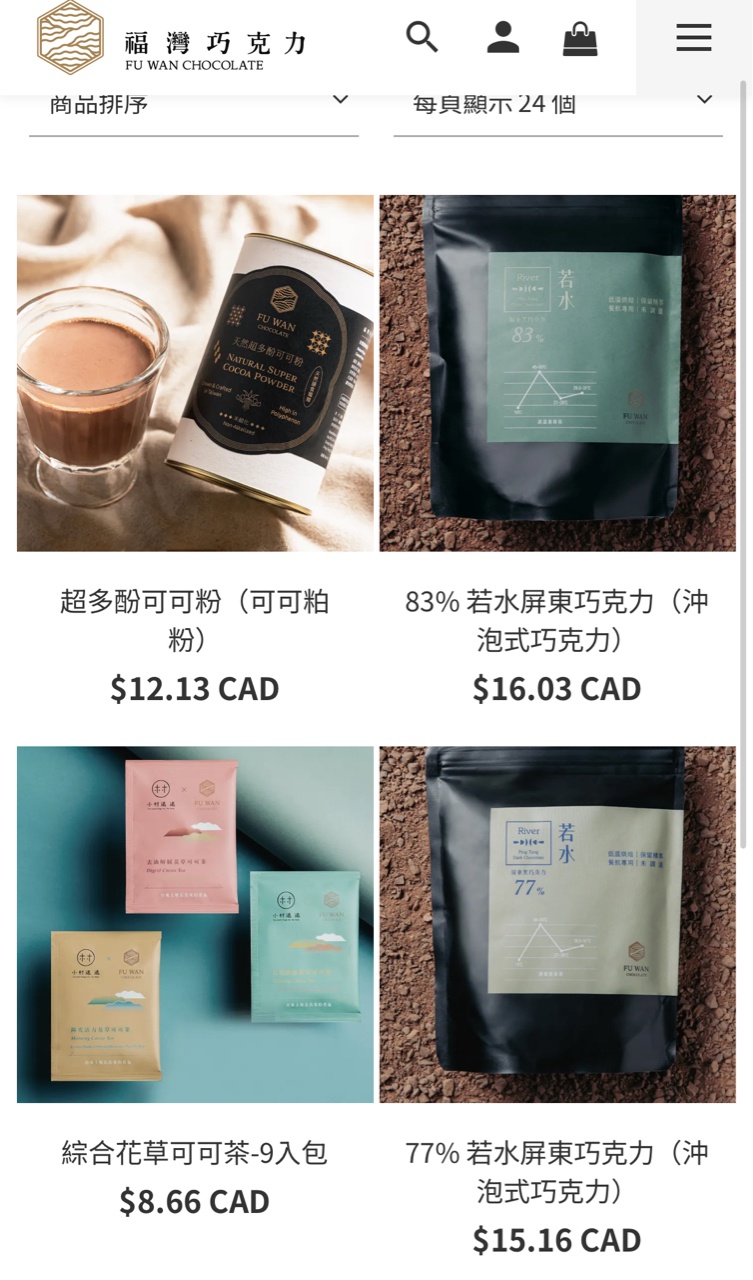Expand the 商品排序 sorting dropdown

(194, 104)
